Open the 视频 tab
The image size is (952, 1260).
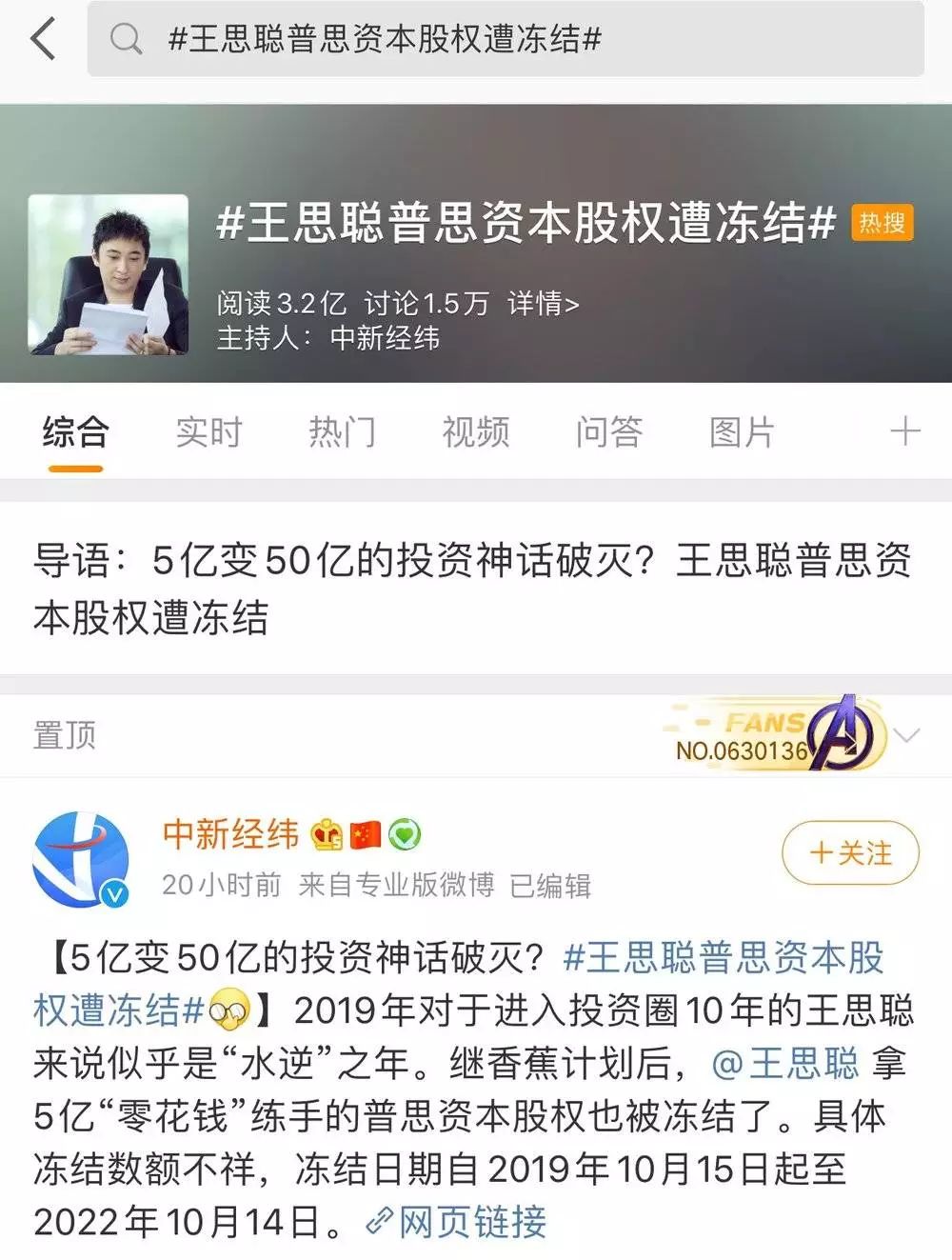tap(475, 433)
